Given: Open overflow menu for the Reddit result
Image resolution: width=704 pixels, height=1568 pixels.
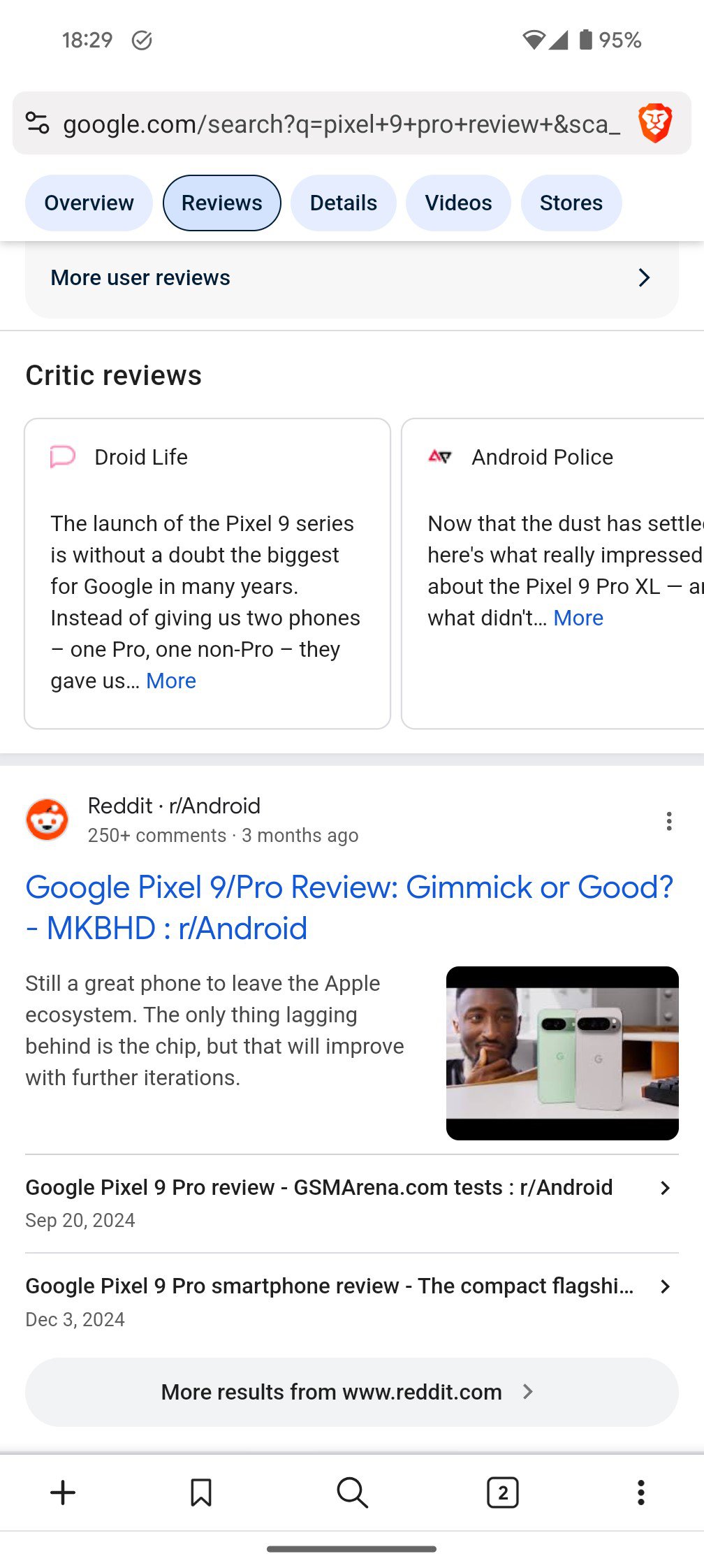Looking at the screenshot, I should point(668,821).
